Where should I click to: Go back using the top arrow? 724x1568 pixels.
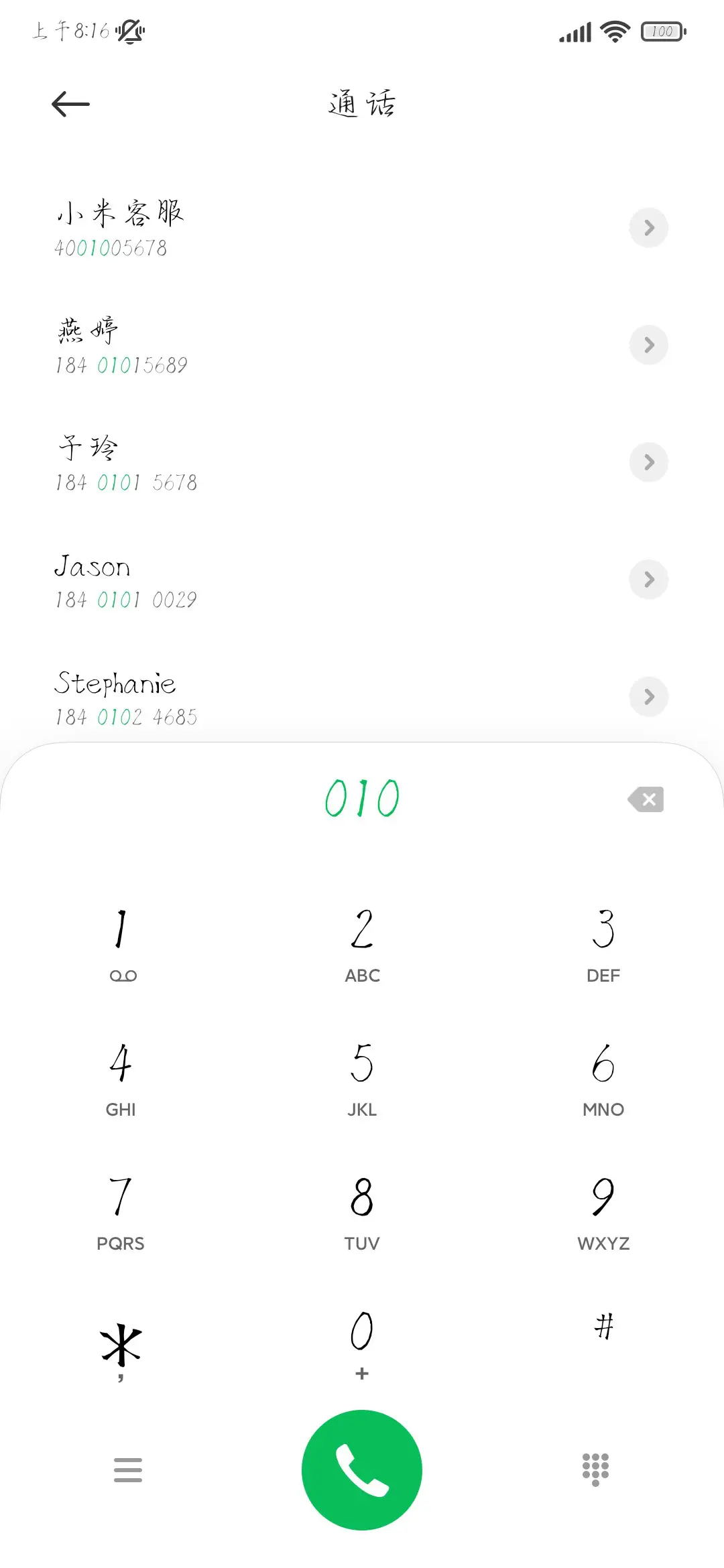pyautogui.click(x=70, y=104)
